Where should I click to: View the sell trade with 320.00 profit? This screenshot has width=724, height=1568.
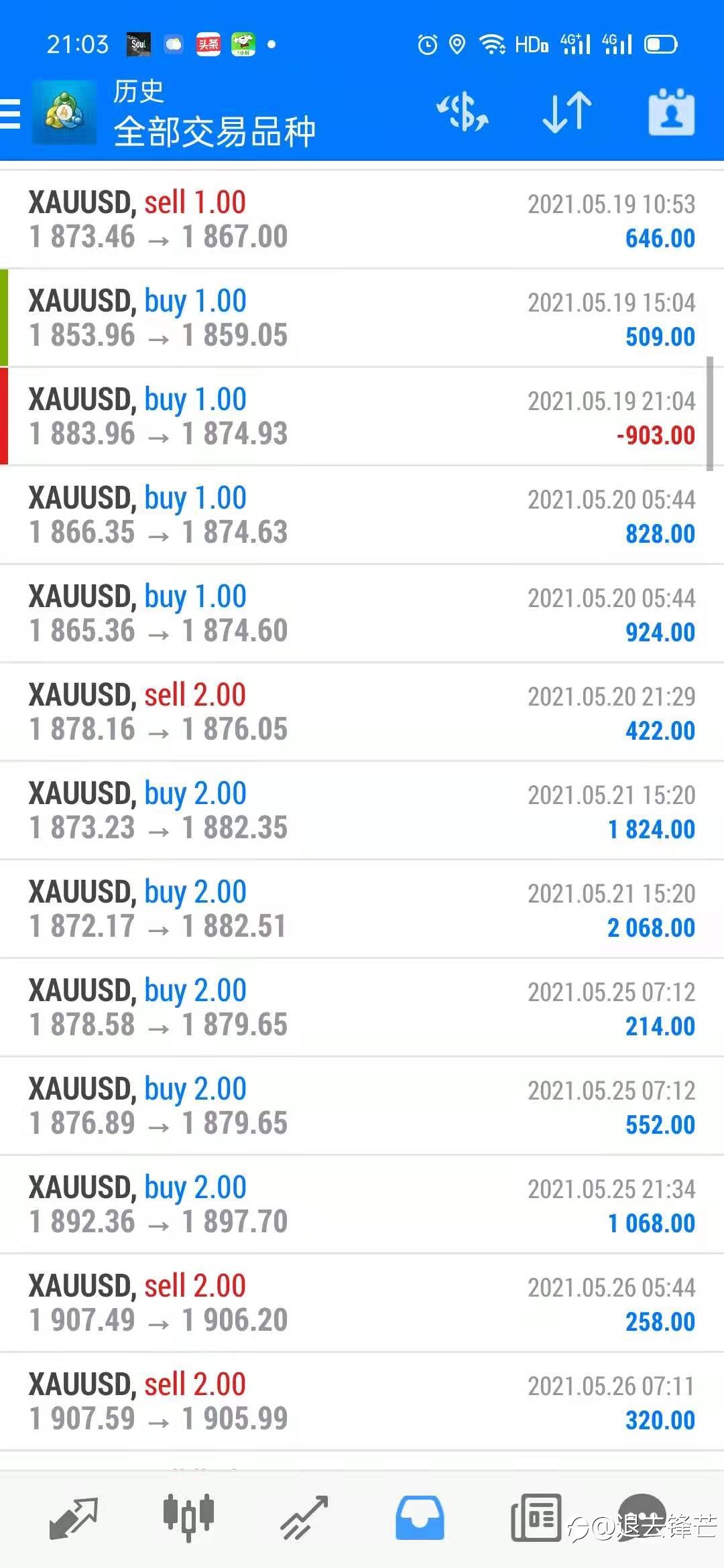click(362, 1402)
